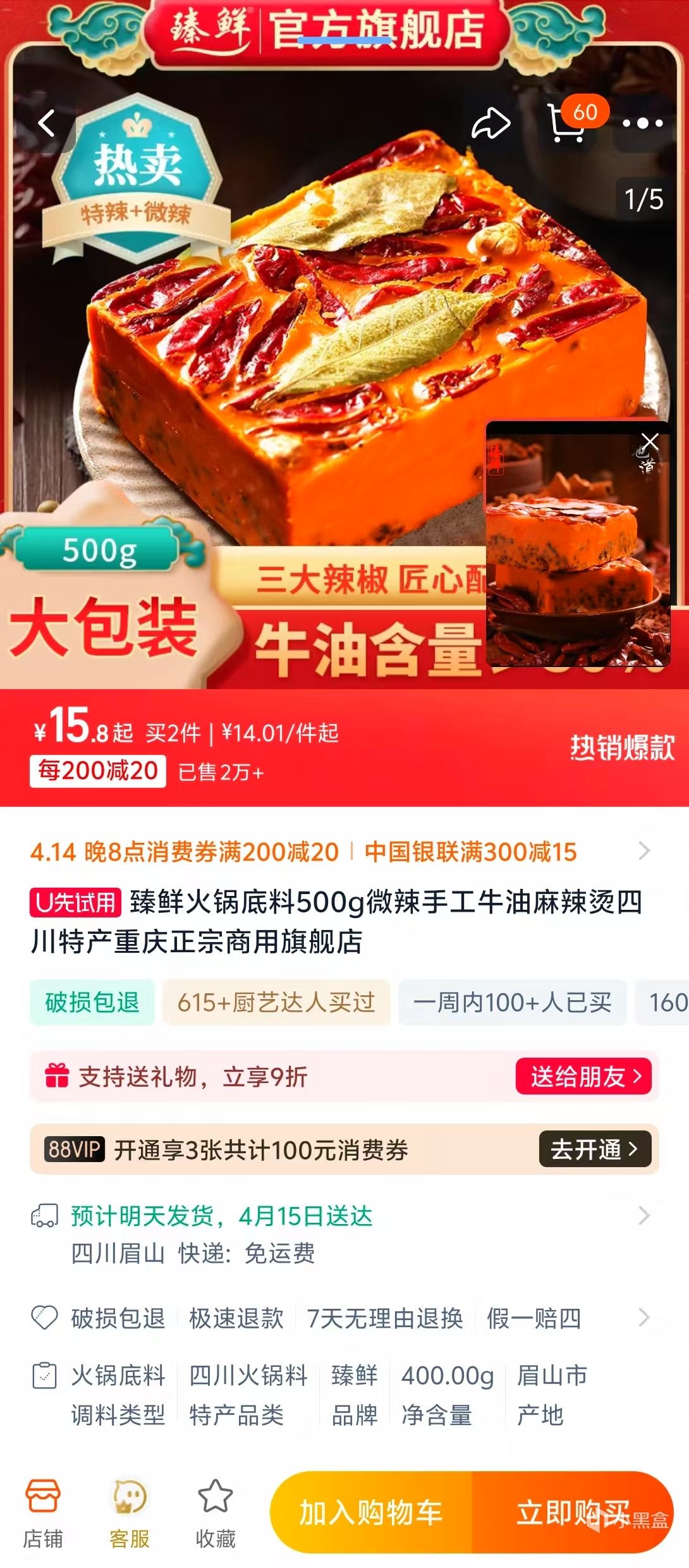
Task: Tap the 每200减20 discount tag
Action: tap(98, 771)
